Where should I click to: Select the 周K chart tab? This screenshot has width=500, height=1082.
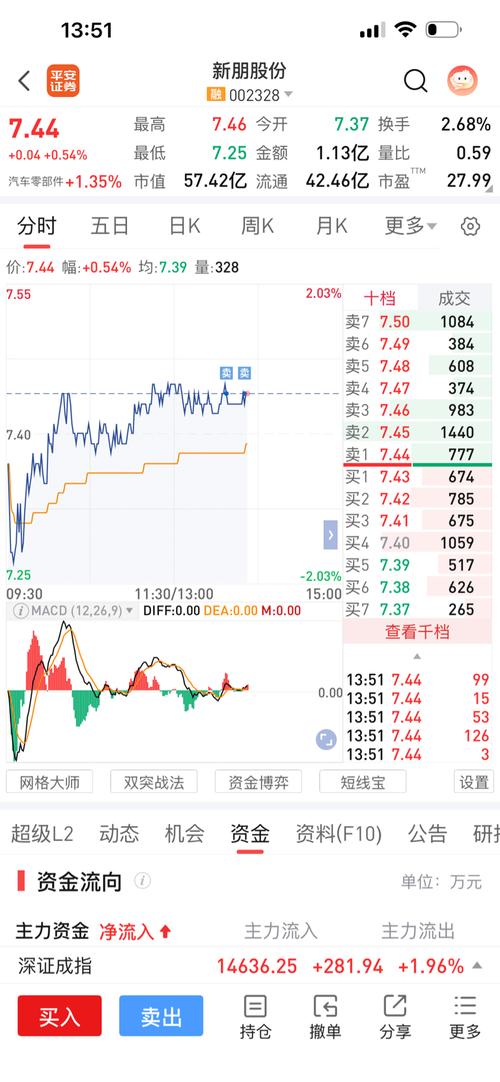coord(257,226)
